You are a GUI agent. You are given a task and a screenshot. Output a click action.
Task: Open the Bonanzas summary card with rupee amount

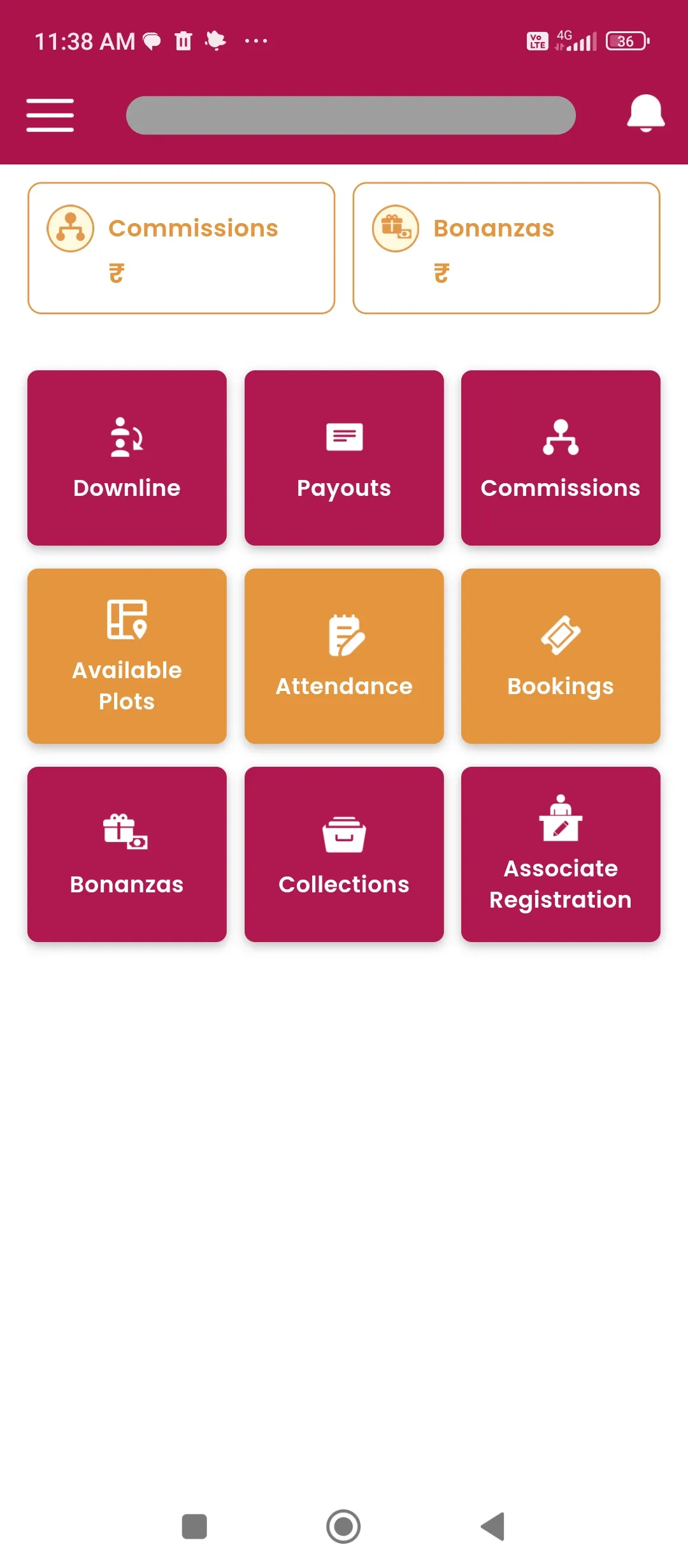click(x=506, y=248)
